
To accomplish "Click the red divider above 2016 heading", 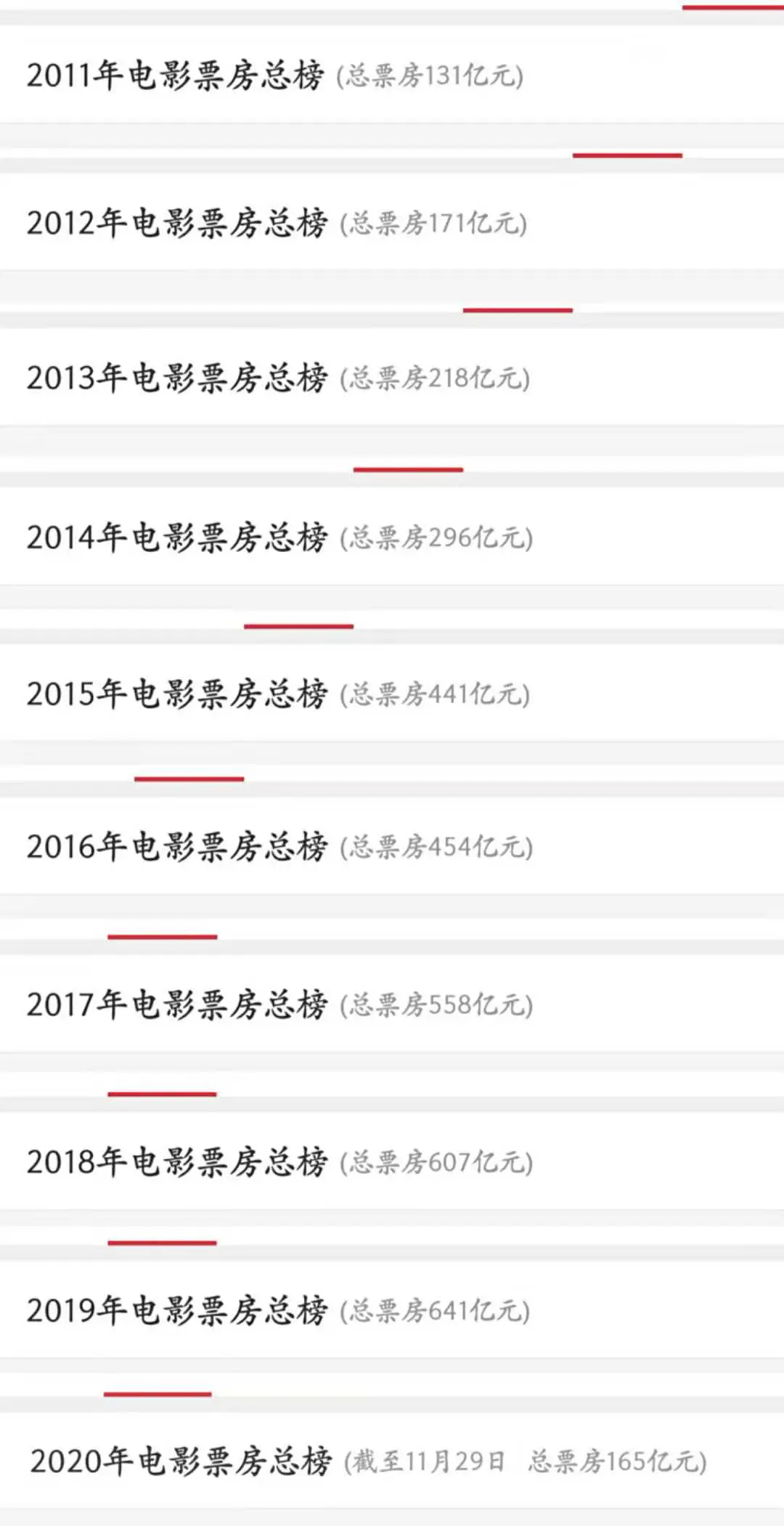I will coord(189,777).
